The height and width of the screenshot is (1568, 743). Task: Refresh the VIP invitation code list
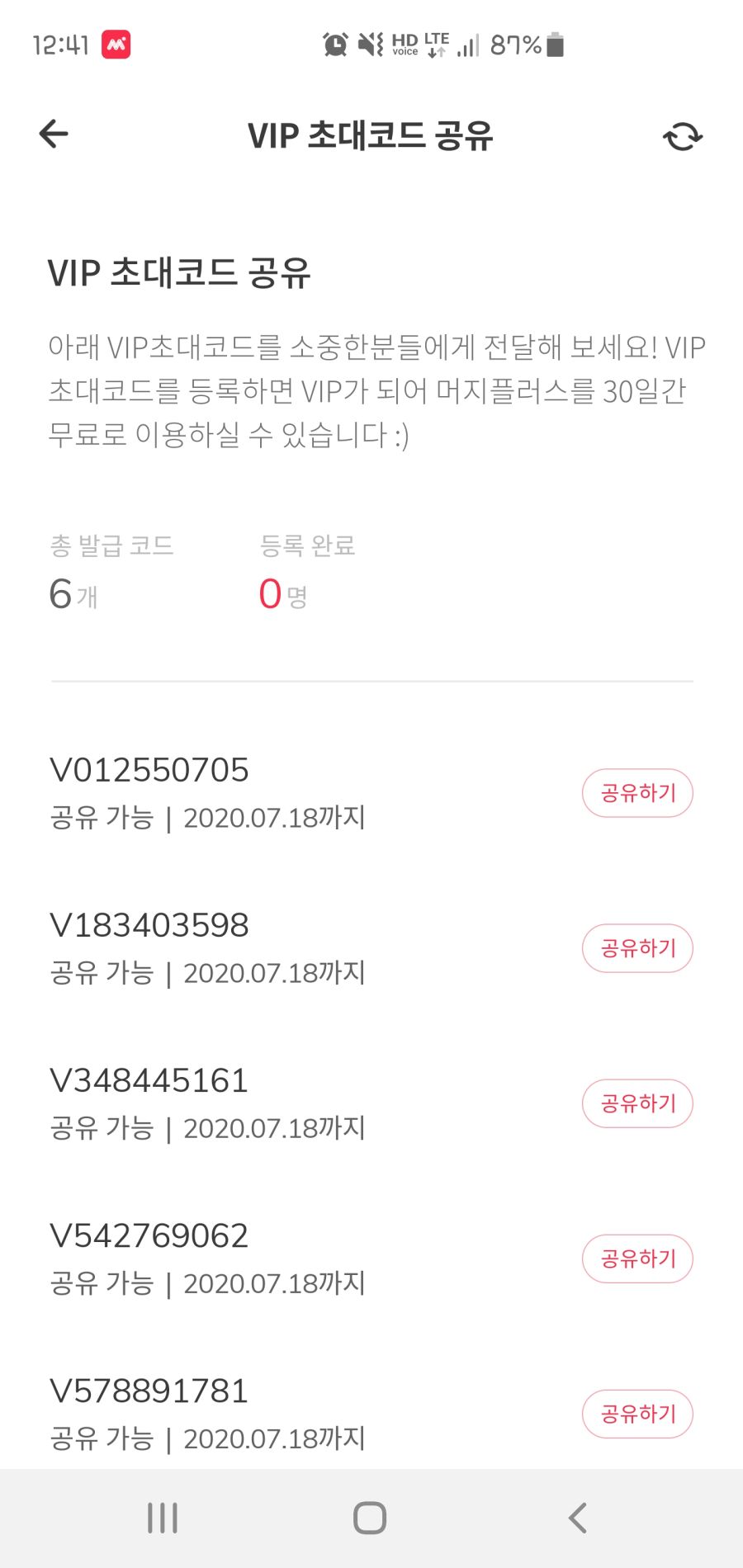683,135
